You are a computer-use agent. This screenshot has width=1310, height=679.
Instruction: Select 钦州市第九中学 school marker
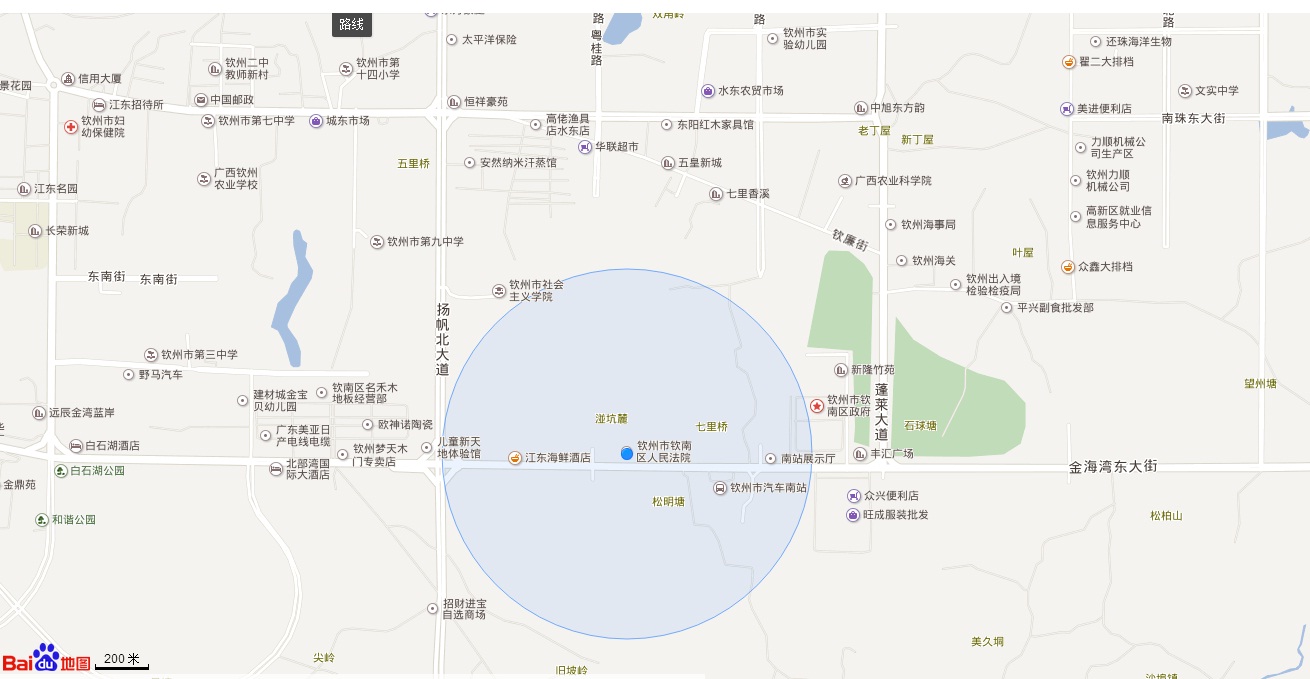(377, 242)
